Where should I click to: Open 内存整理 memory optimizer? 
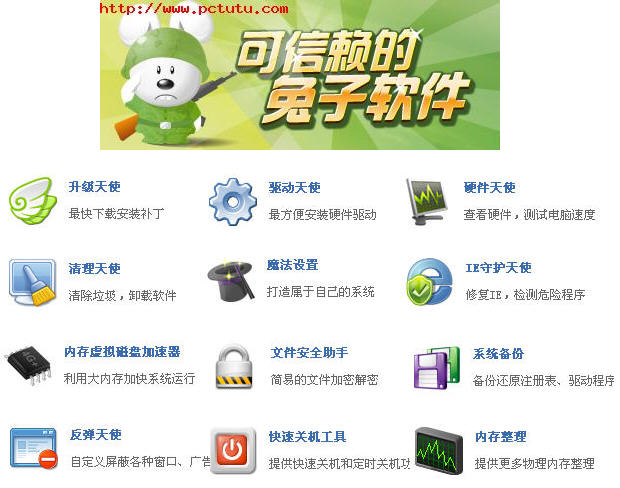coord(500,437)
